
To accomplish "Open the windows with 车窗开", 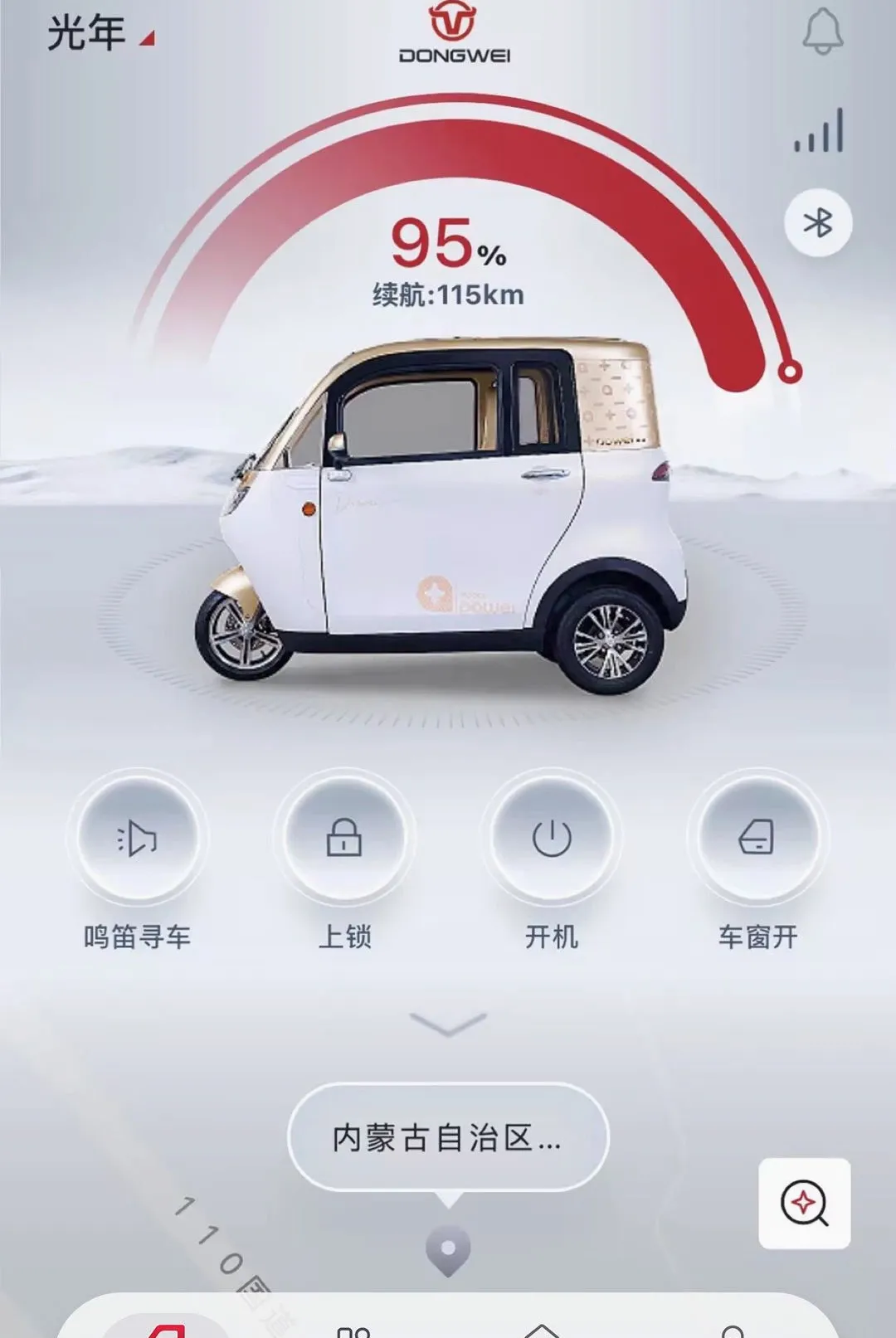I will pyautogui.click(x=757, y=838).
